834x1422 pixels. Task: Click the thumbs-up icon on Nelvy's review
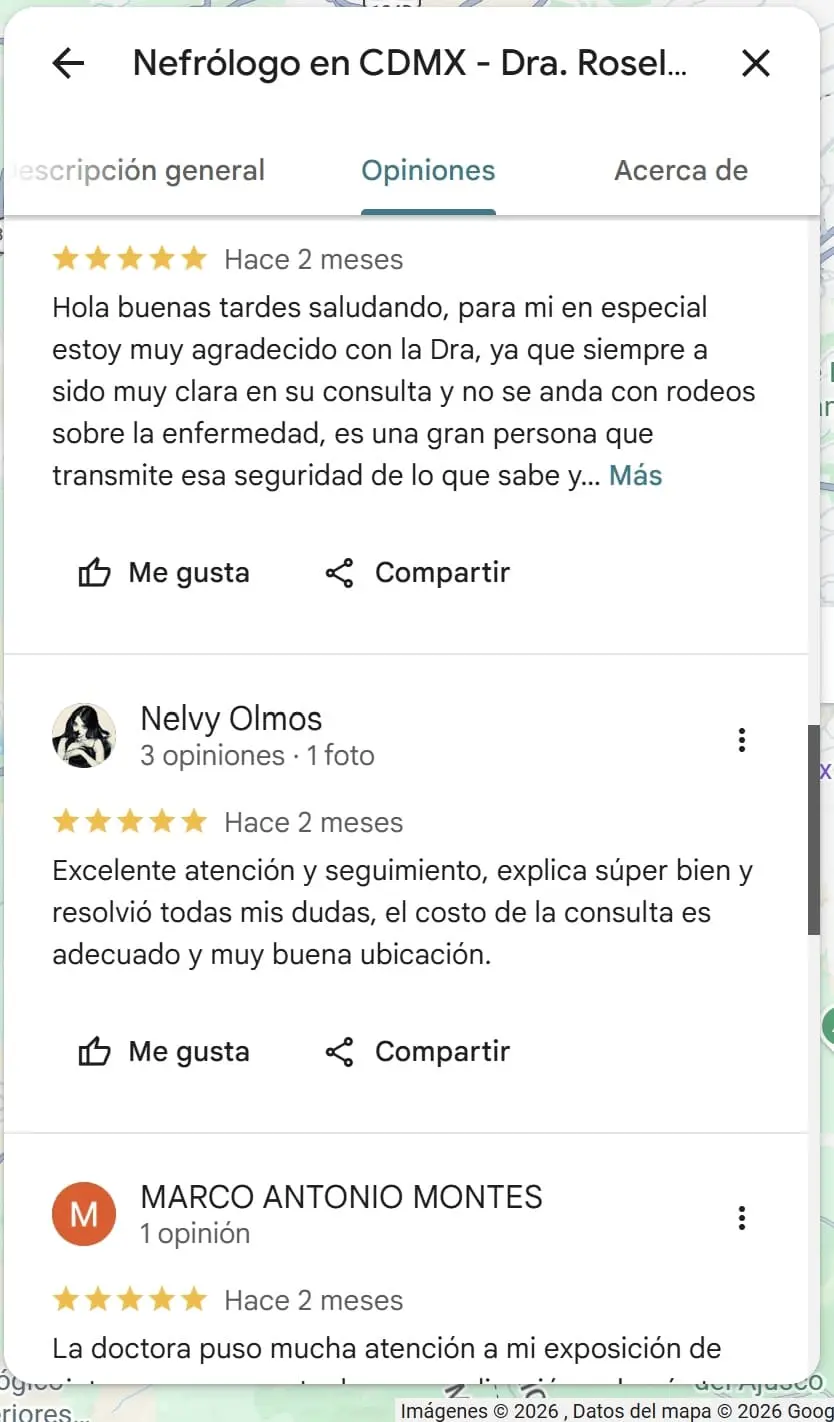(x=94, y=1050)
